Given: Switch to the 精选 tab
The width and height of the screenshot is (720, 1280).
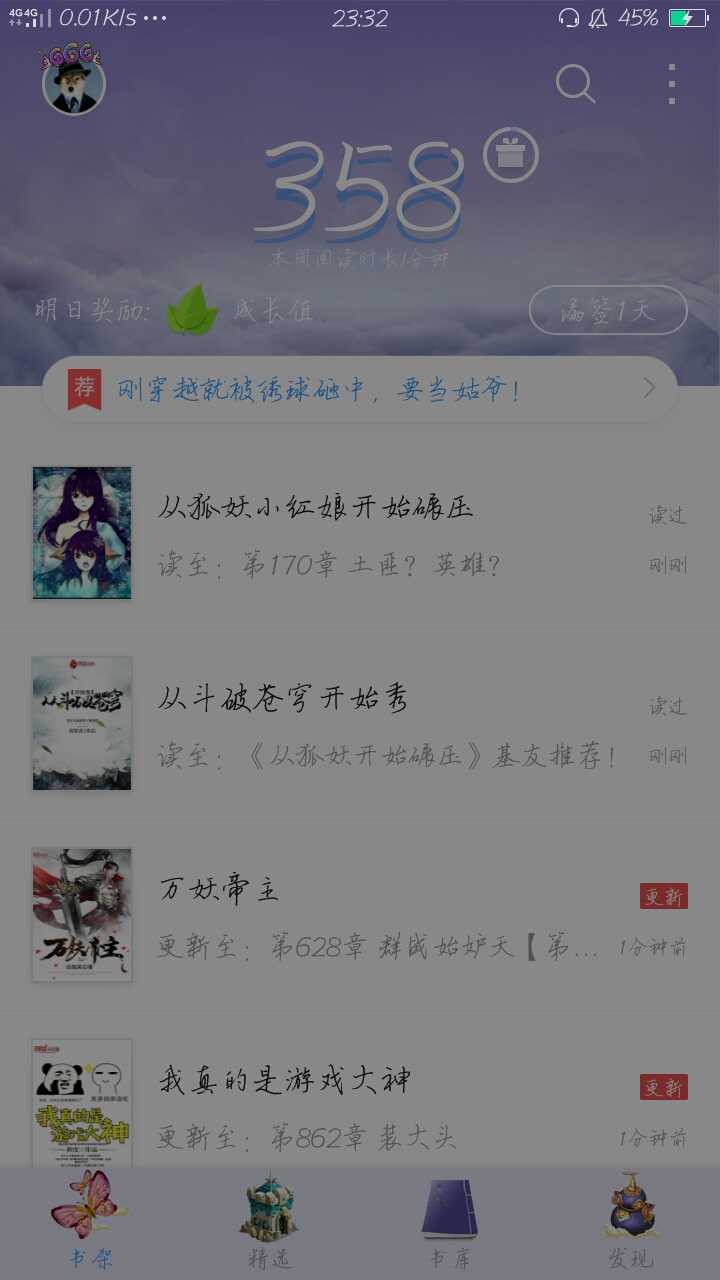Looking at the screenshot, I should 270,1220.
